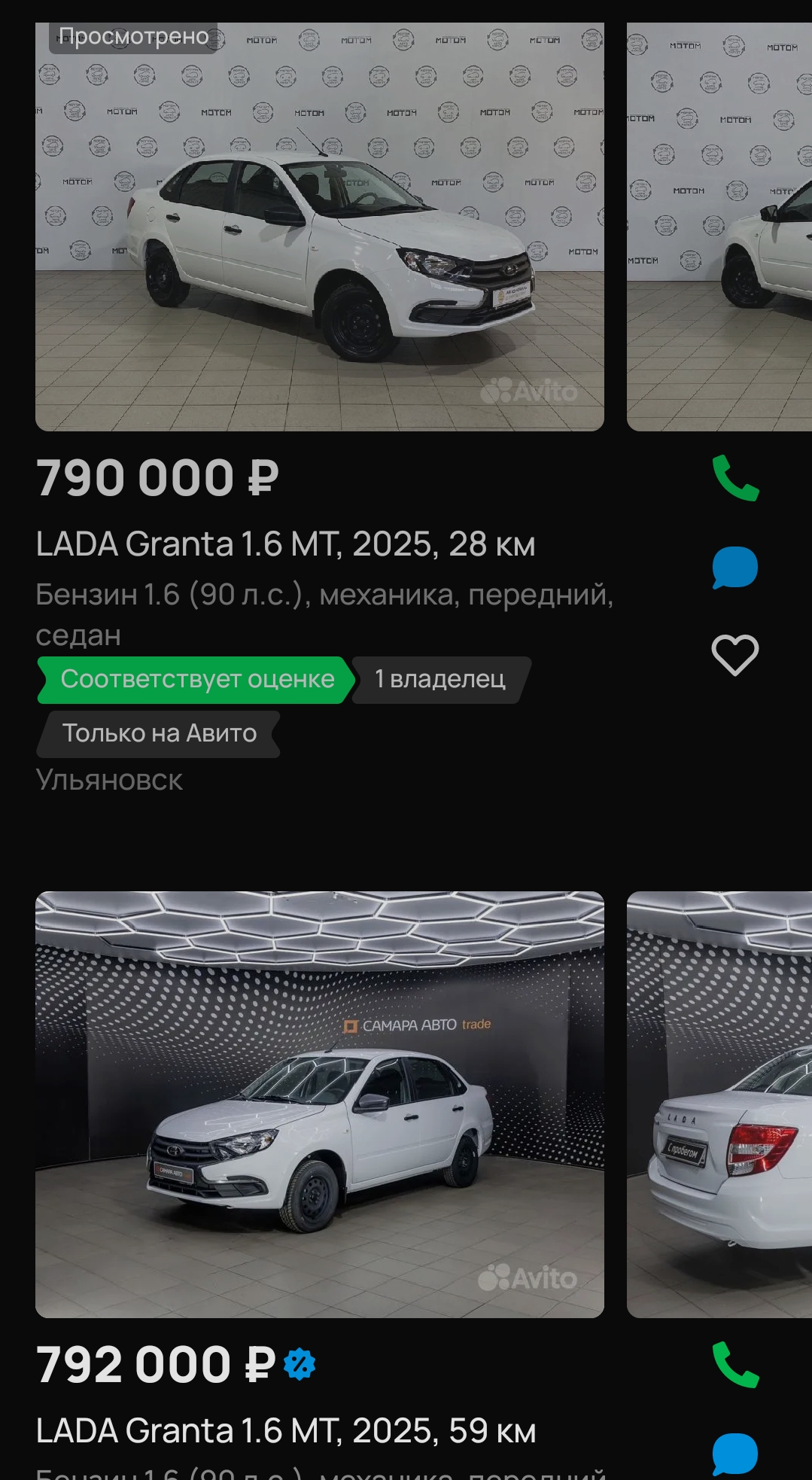Open the white Granta photo marked Просмотрено
Screen dimensions: 812x1480
tap(320, 227)
